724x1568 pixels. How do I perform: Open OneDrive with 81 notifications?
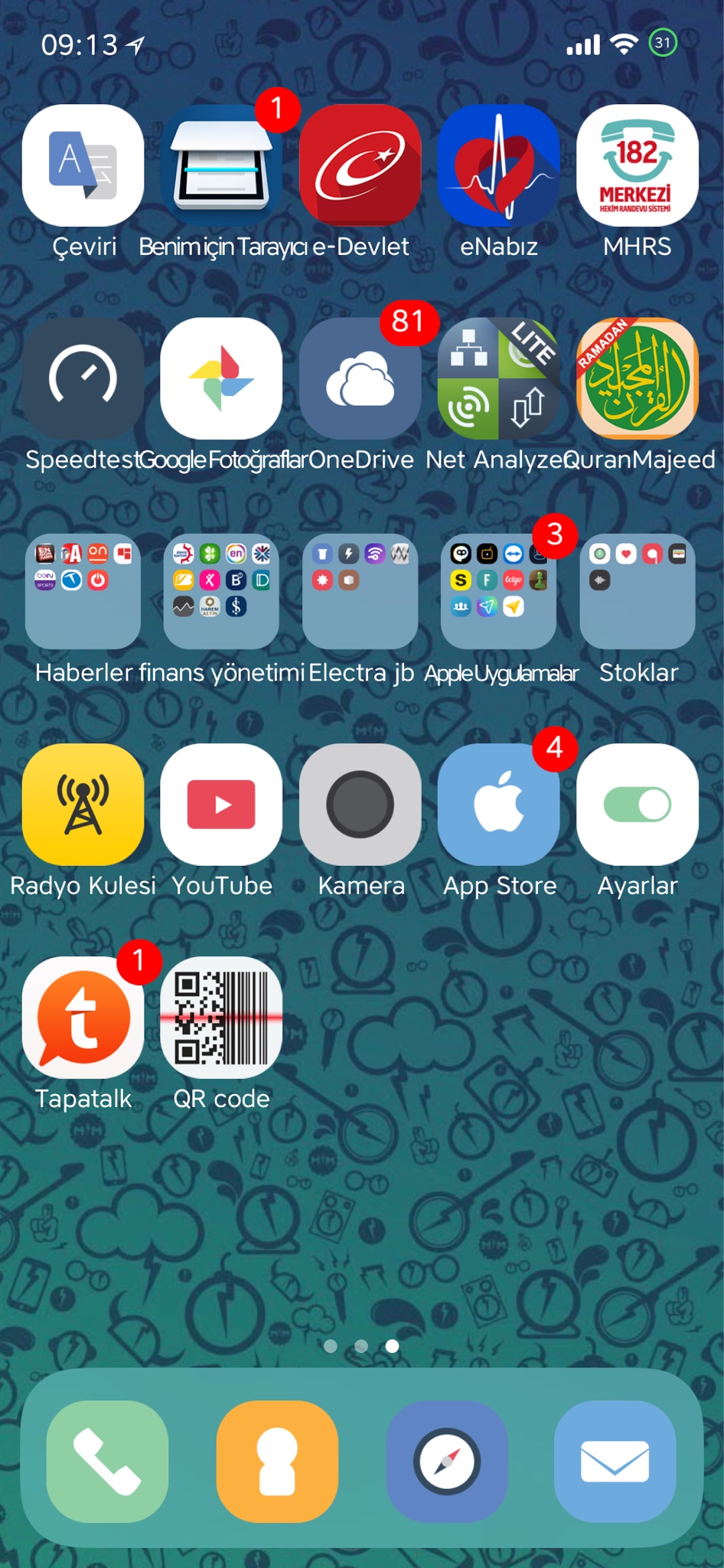click(360, 378)
